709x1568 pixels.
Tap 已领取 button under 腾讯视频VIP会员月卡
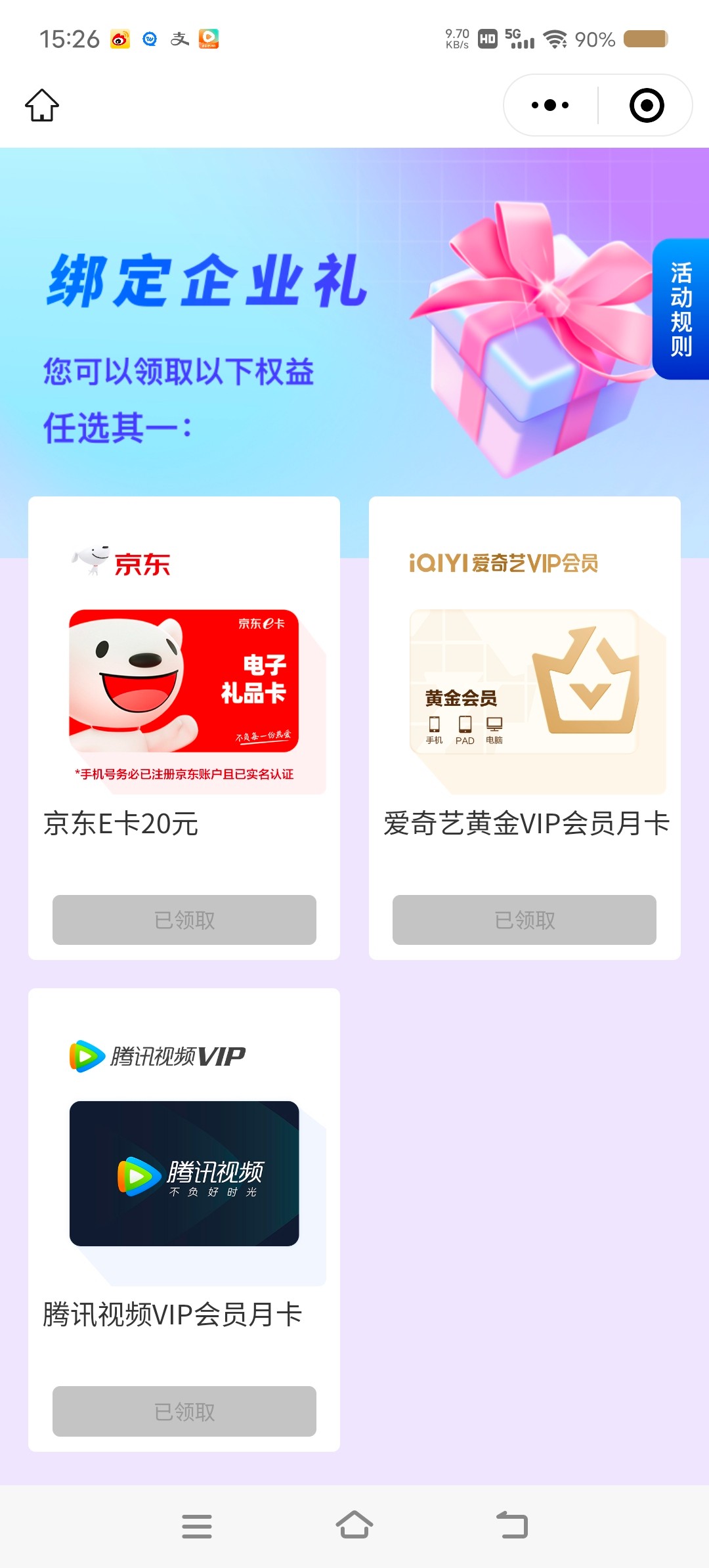pyautogui.click(x=184, y=1411)
